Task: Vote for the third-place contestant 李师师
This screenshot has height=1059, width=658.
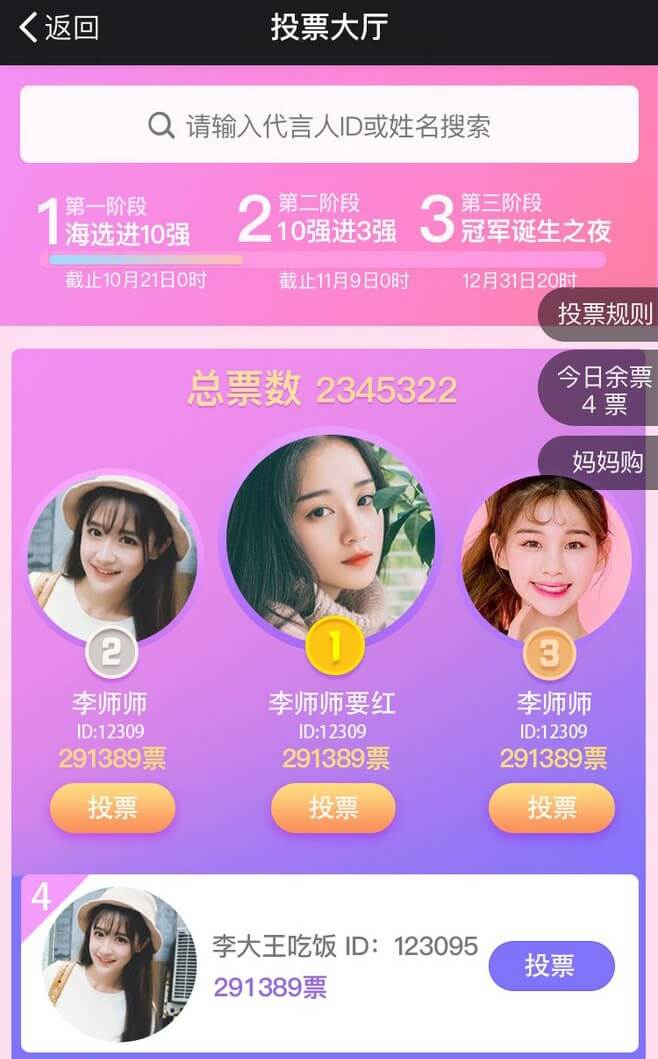Action: pyautogui.click(x=551, y=808)
